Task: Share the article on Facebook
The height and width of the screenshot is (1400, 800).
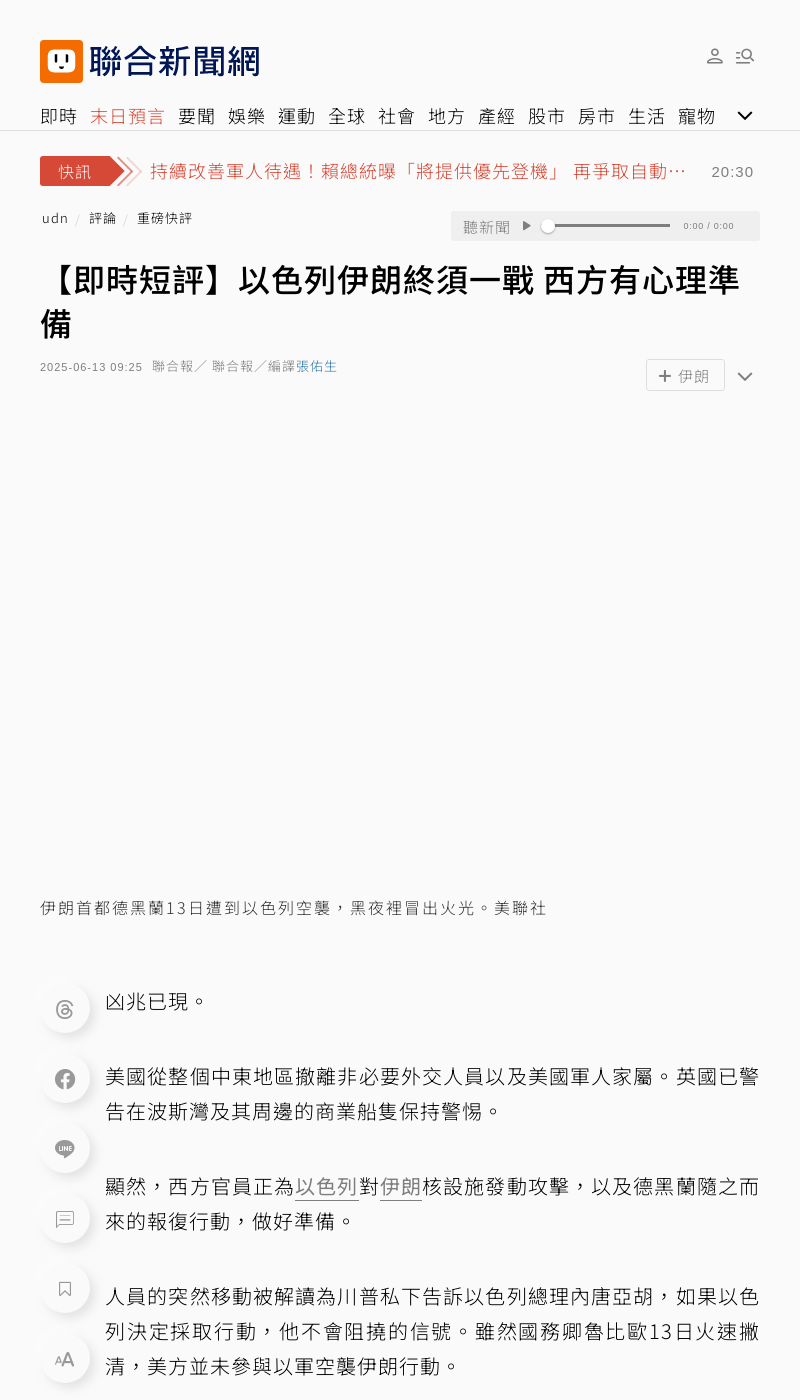Action: pos(65,1079)
